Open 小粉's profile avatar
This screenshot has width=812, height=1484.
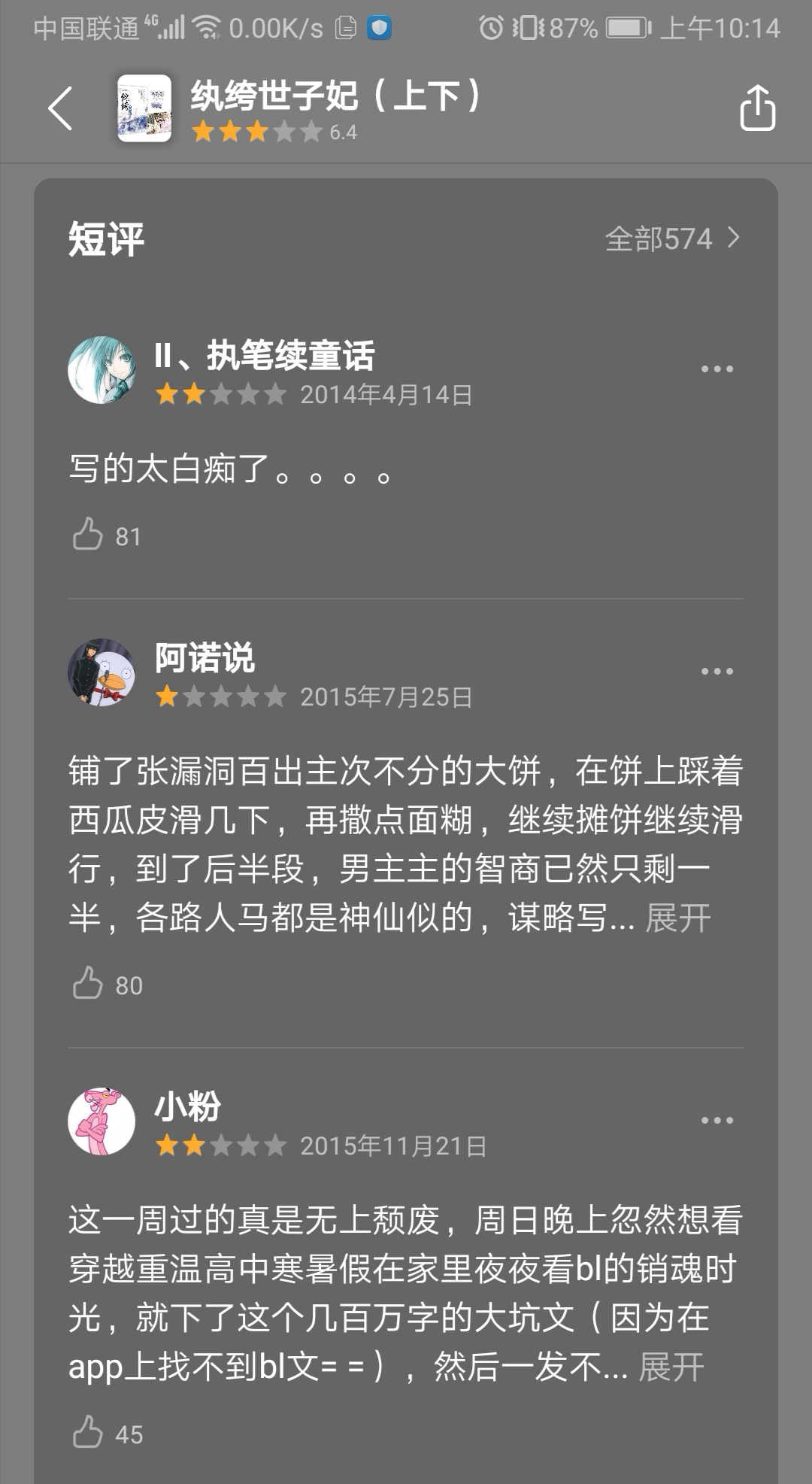[x=101, y=1121]
